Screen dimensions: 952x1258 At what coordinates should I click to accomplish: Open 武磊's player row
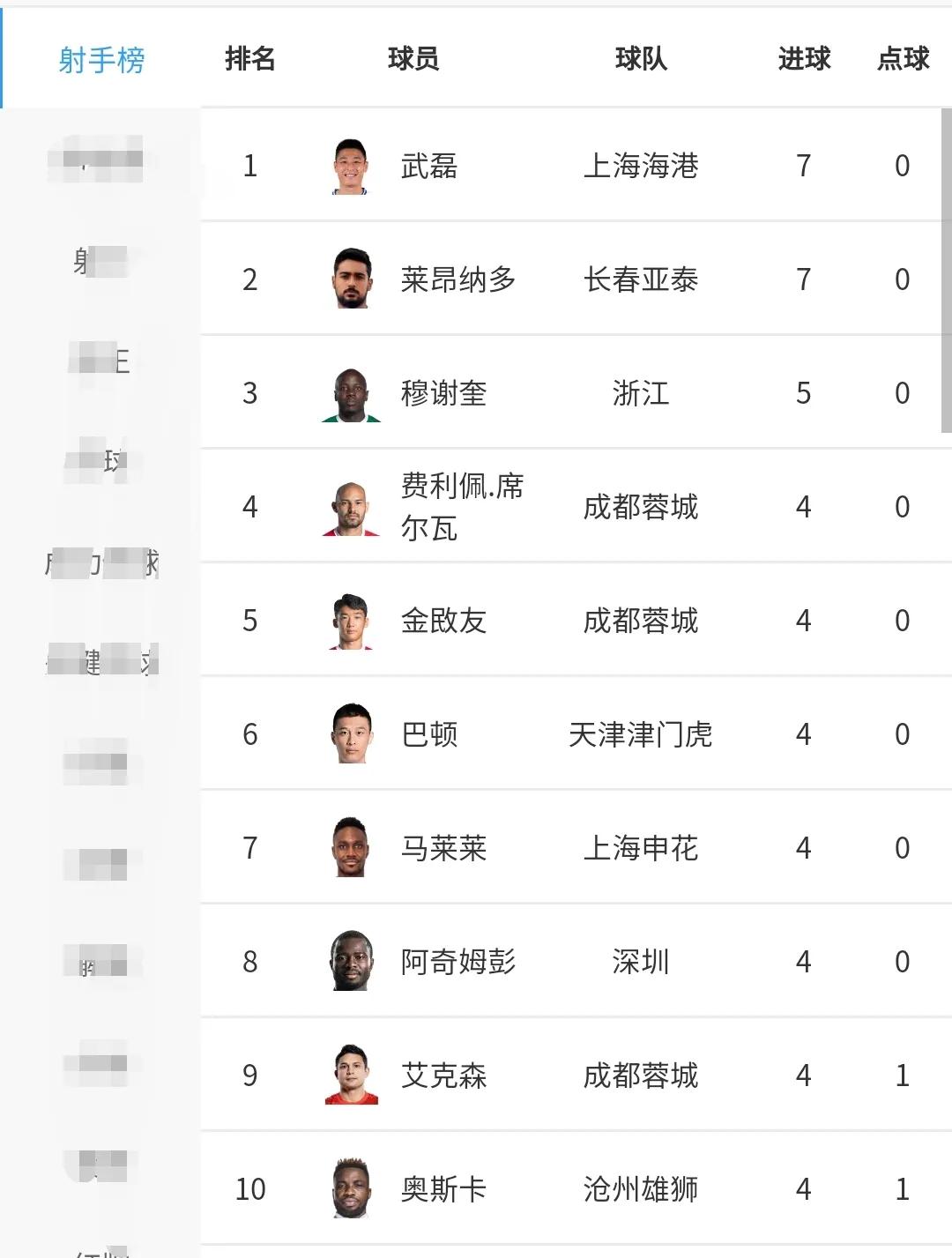click(429, 166)
